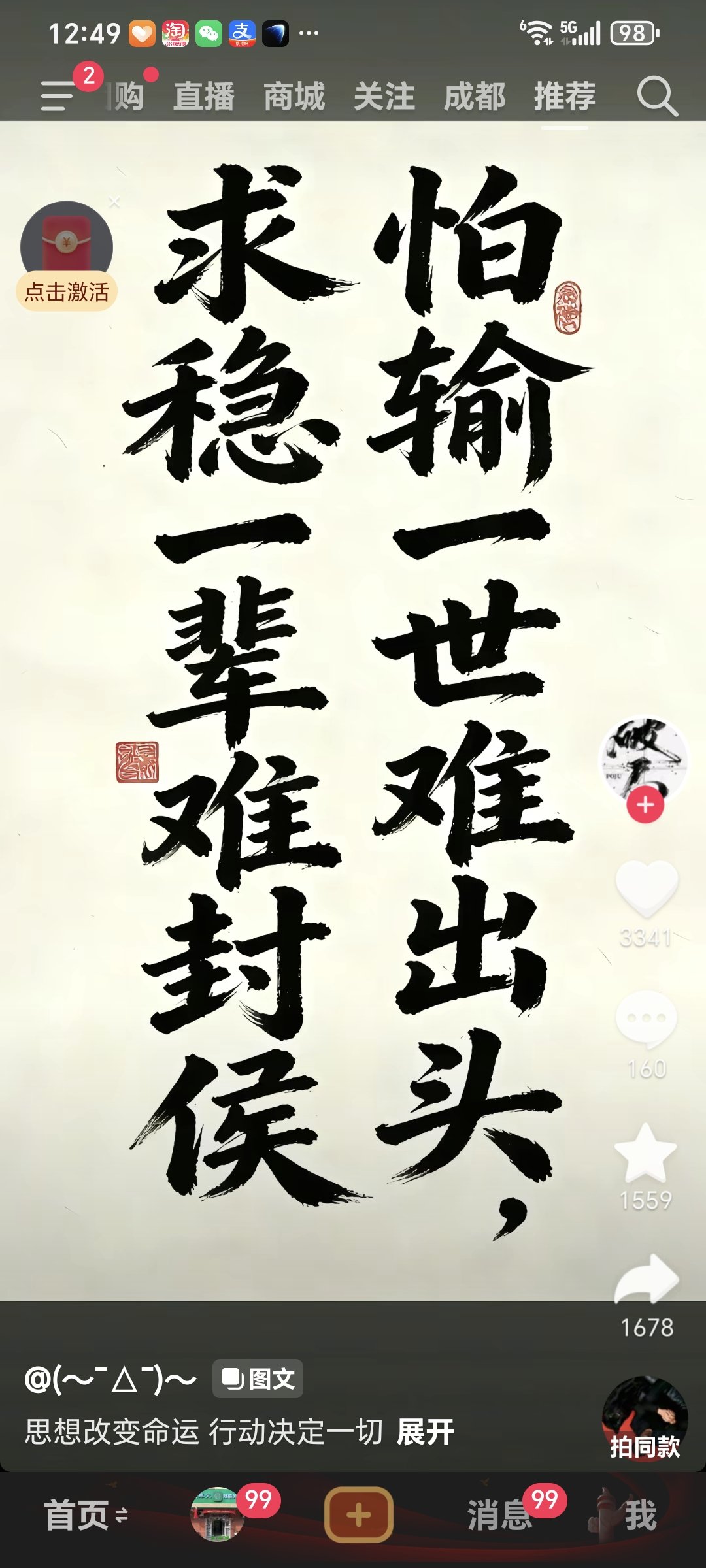The width and height of the screenshot is (706, 1568).
Task: Follow the creator with the plus badge
Action: [x=645, y=805]
